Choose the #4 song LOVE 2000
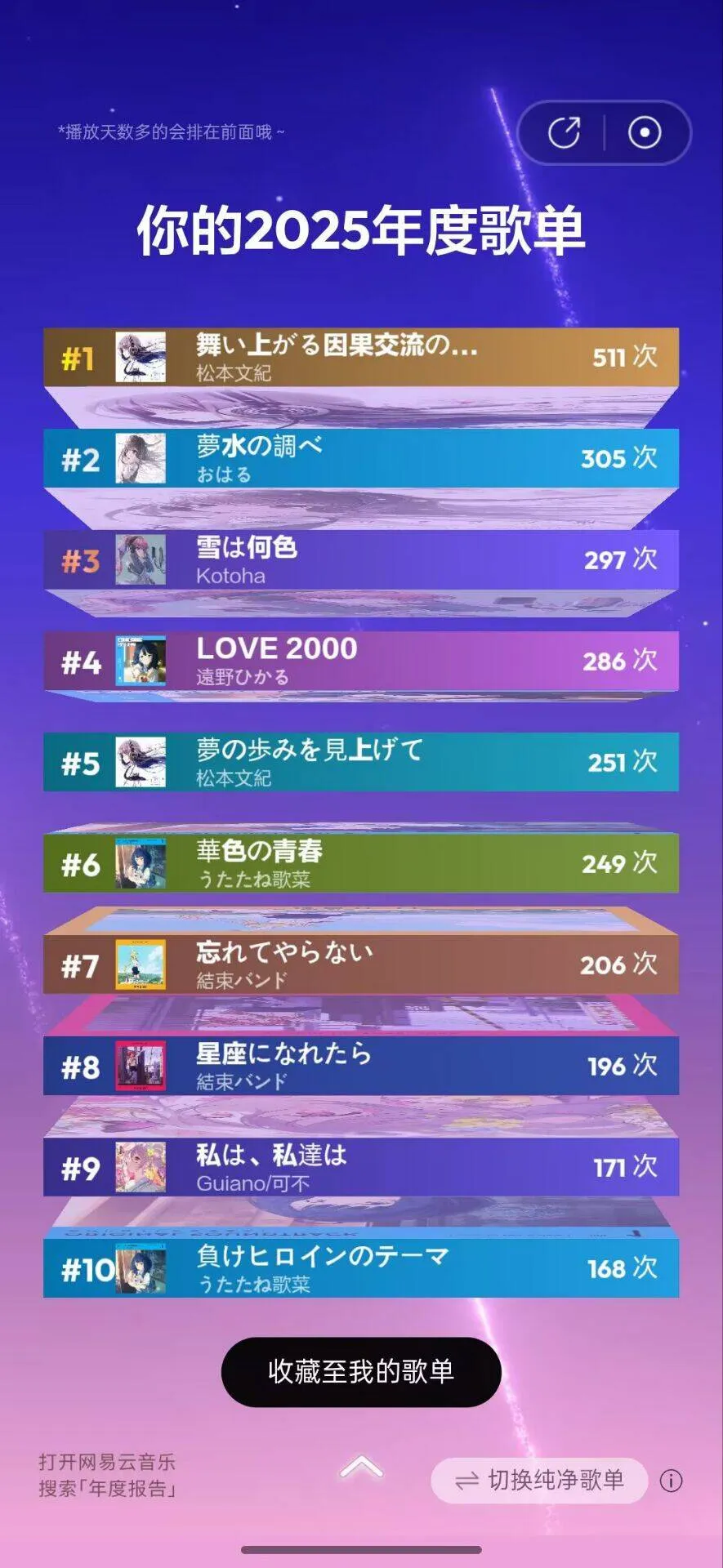Image resolution: width=723 pixels, height=1568 pixels. (x=360, y=661)
